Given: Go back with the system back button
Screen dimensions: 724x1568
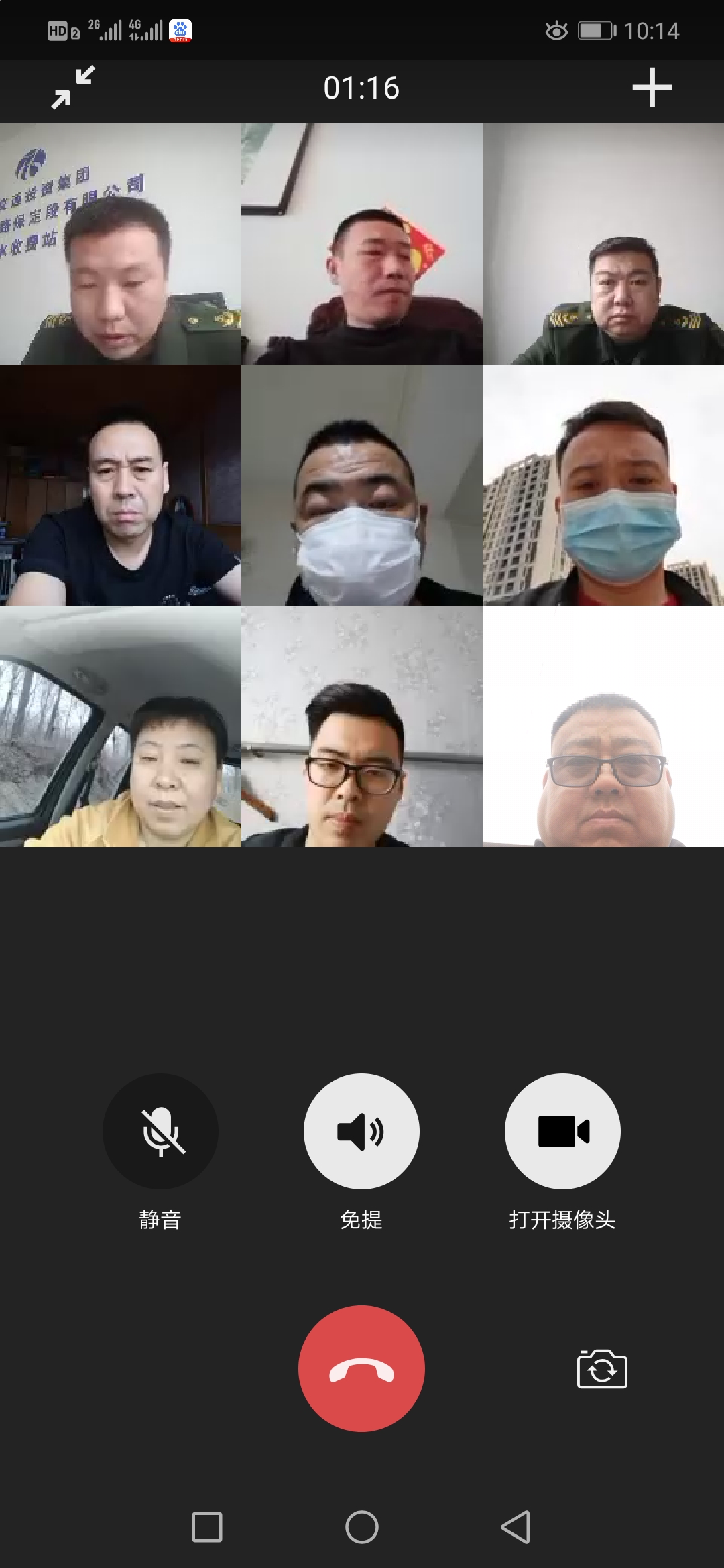Looking at the screenshot, I should 516,1527.
